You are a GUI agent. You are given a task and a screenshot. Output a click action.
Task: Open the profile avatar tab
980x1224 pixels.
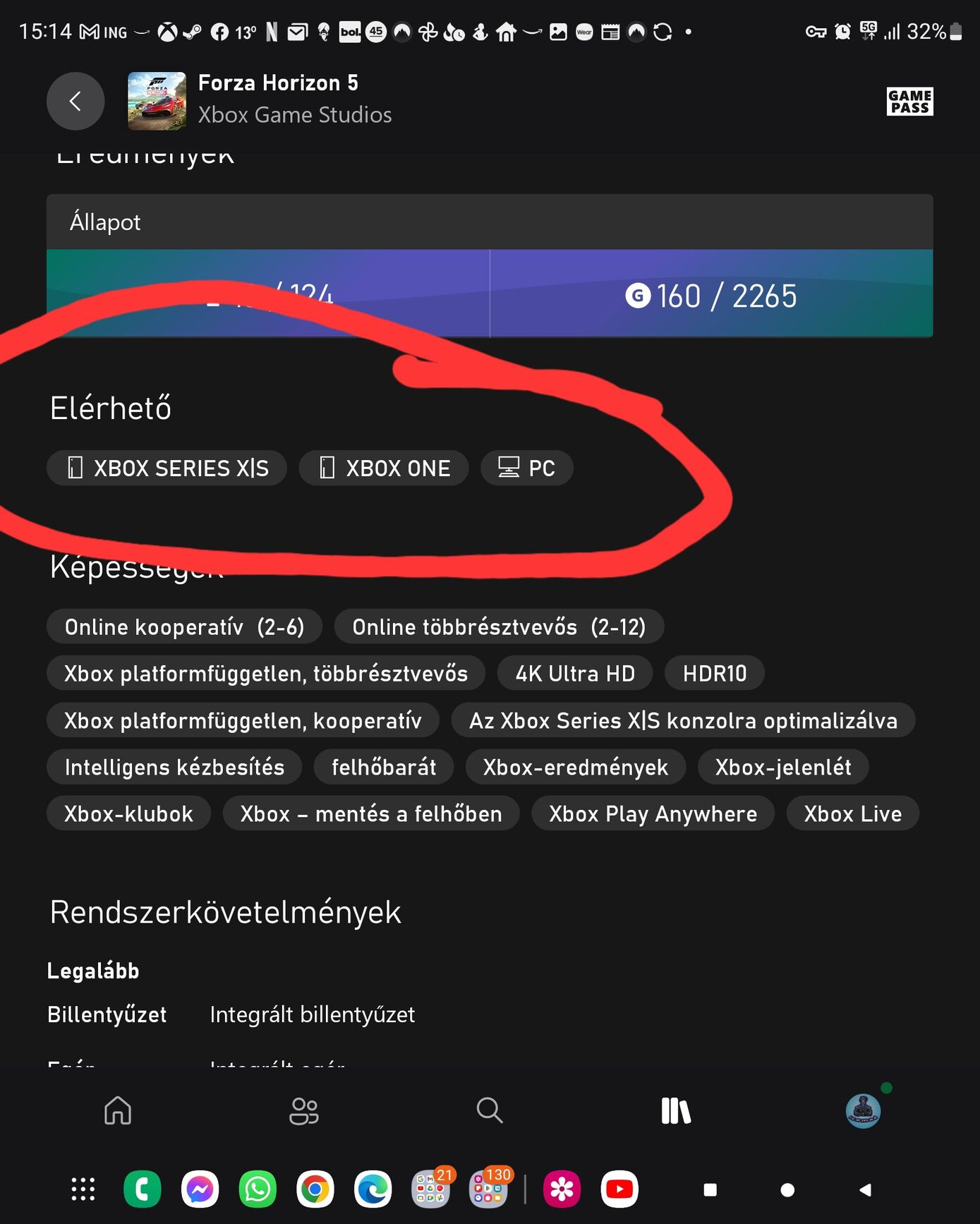863,1111
